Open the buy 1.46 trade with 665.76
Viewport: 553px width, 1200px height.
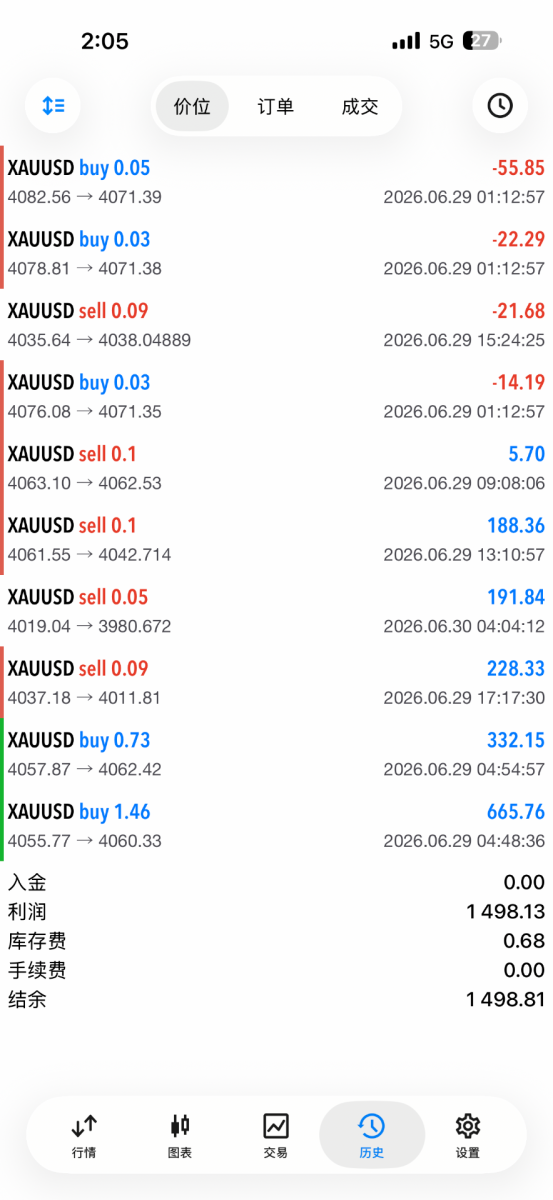click(x=276, y=826)
